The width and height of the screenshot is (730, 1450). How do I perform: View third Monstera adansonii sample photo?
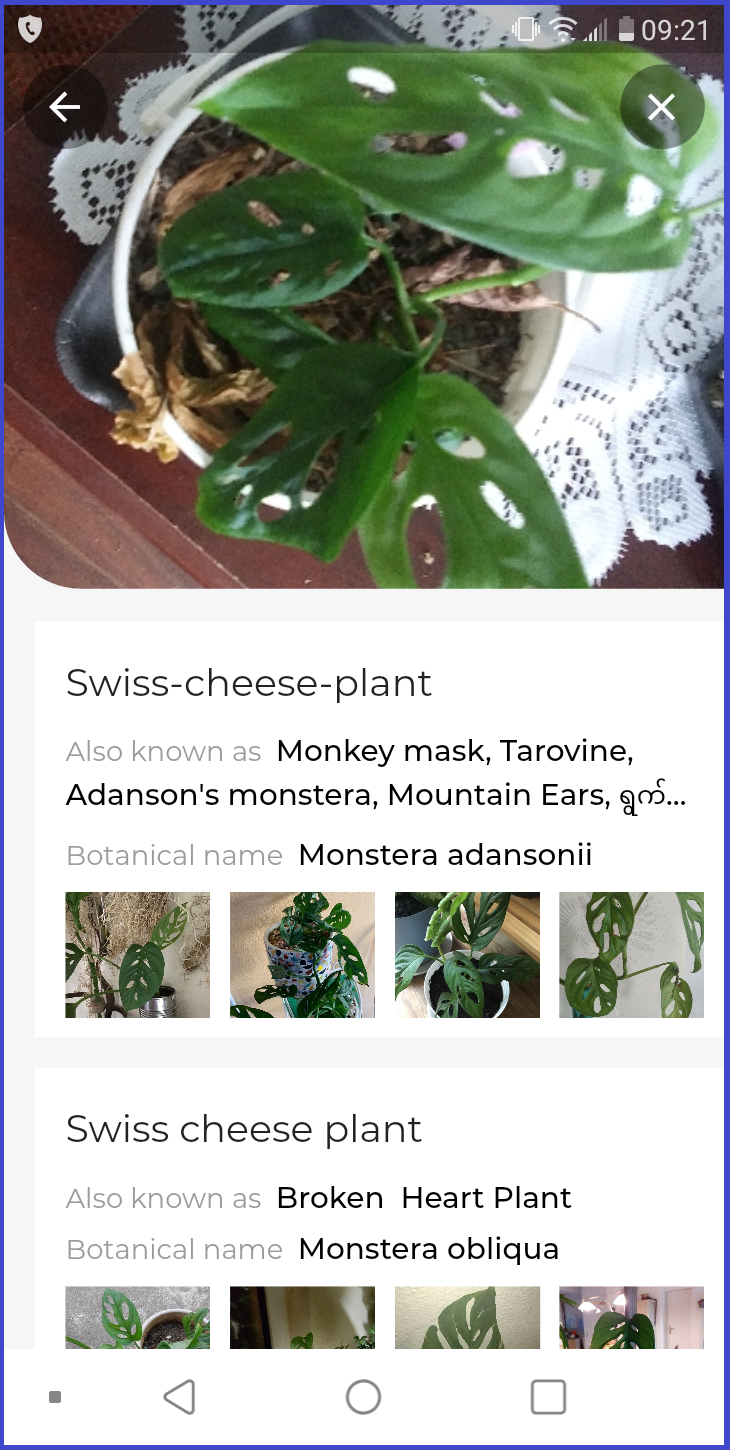click(467, 955)
